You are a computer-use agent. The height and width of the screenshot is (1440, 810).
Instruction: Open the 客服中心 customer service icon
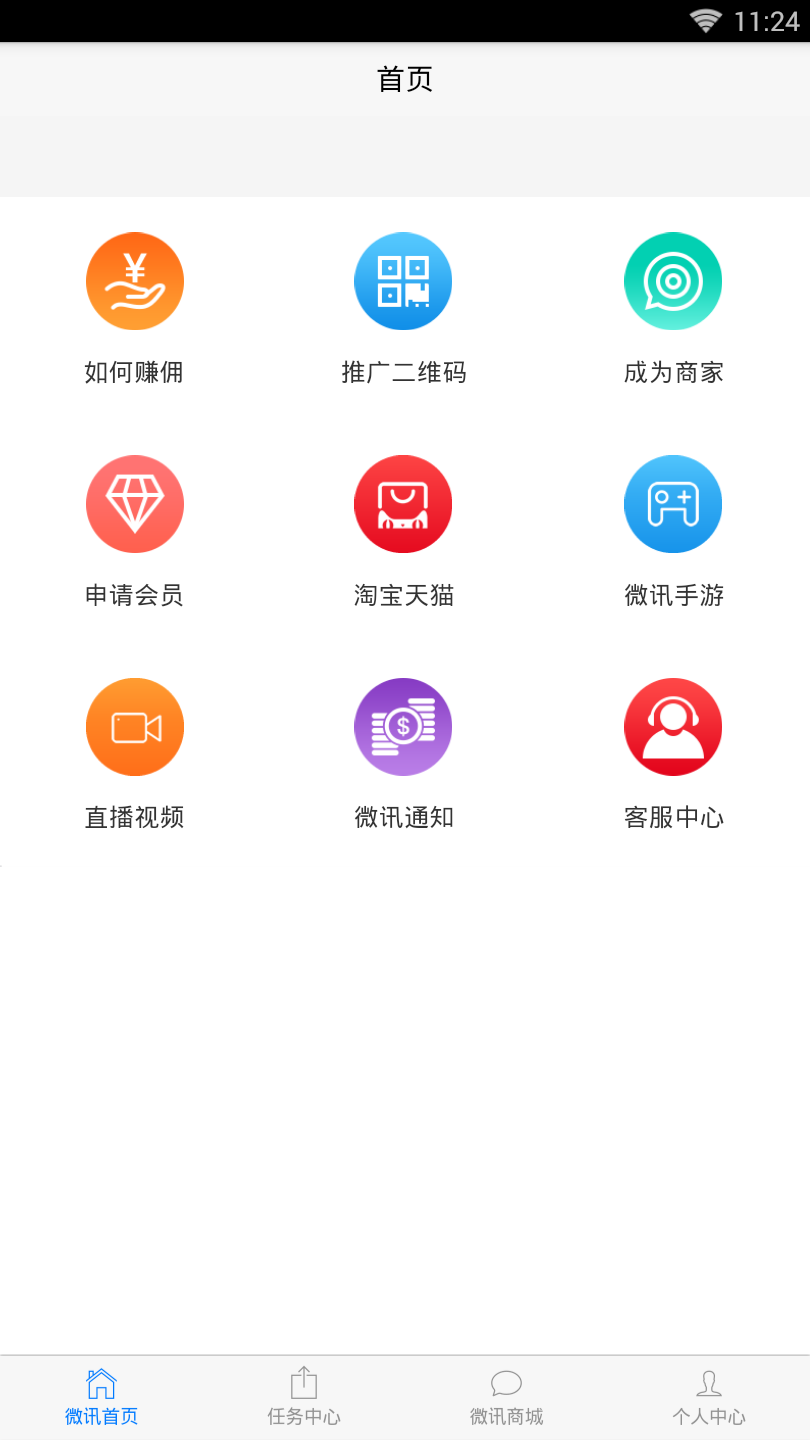click(x=673, y=727)
